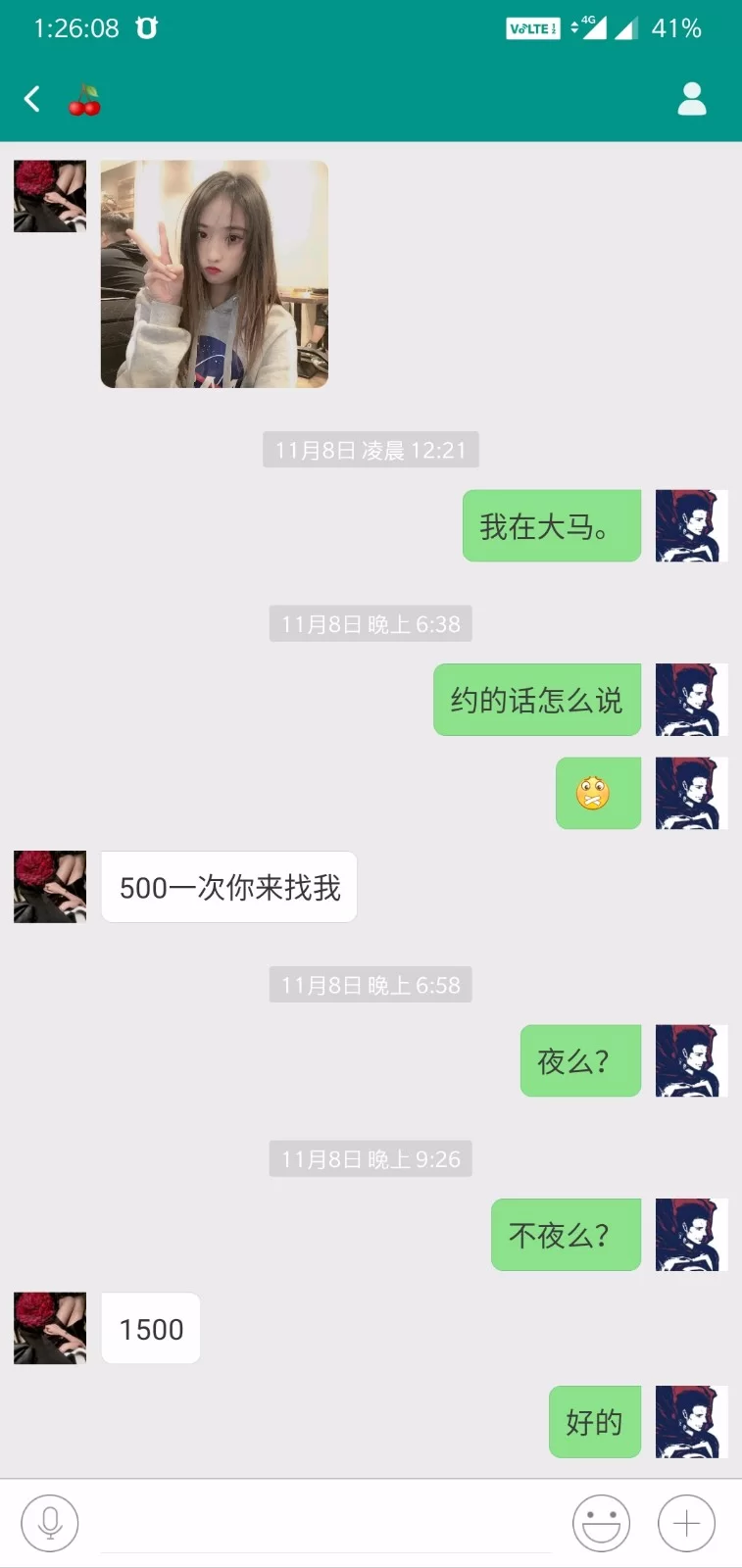Tap own avatar beside 好的 message
The width and height of the screenshot is (742, 1568).
pos(690,1421)
